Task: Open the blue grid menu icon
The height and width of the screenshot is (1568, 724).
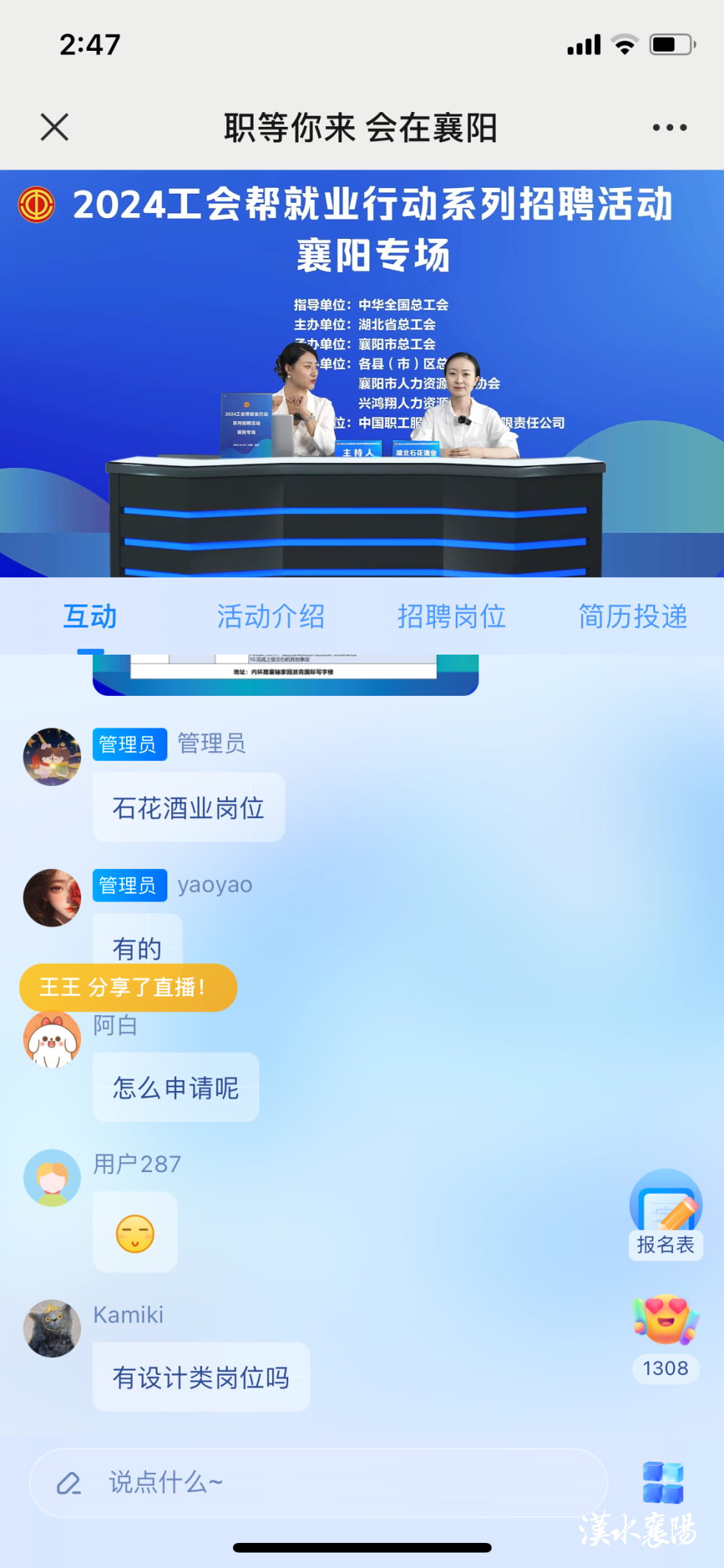Action: (663, 1482)
